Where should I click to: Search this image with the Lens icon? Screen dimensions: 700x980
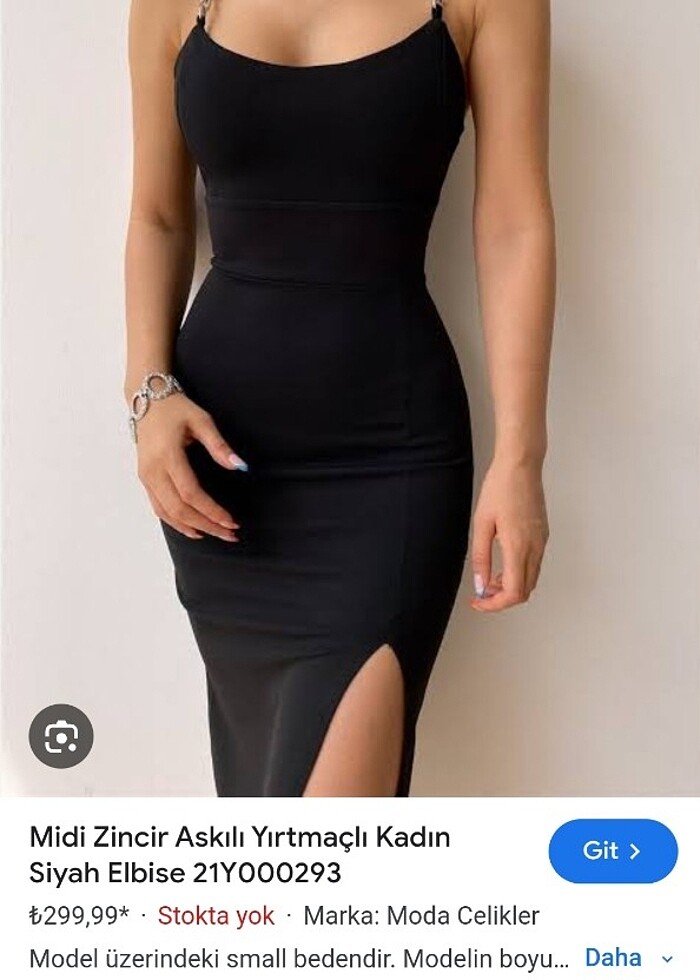61,737
